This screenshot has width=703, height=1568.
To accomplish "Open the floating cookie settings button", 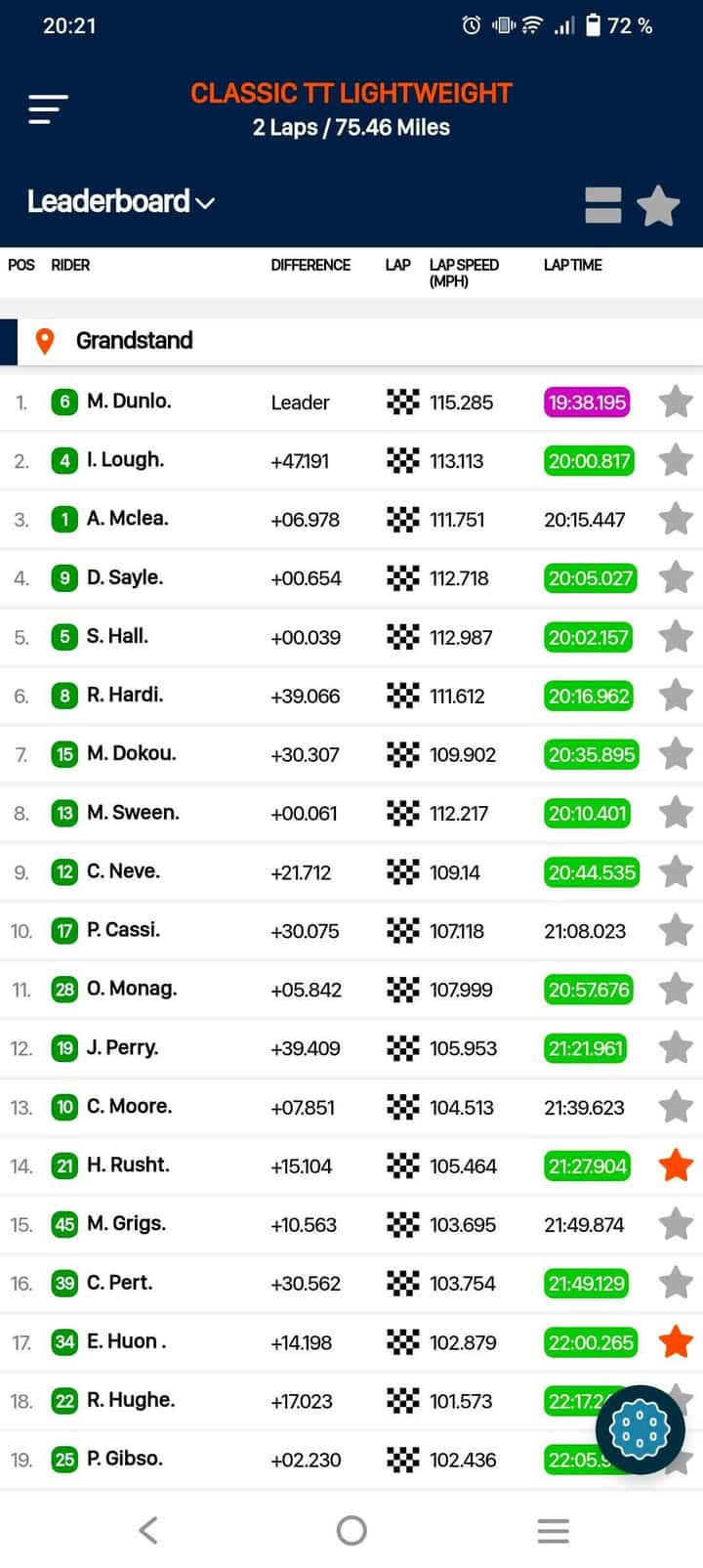I will click(x=640, y=1429).
